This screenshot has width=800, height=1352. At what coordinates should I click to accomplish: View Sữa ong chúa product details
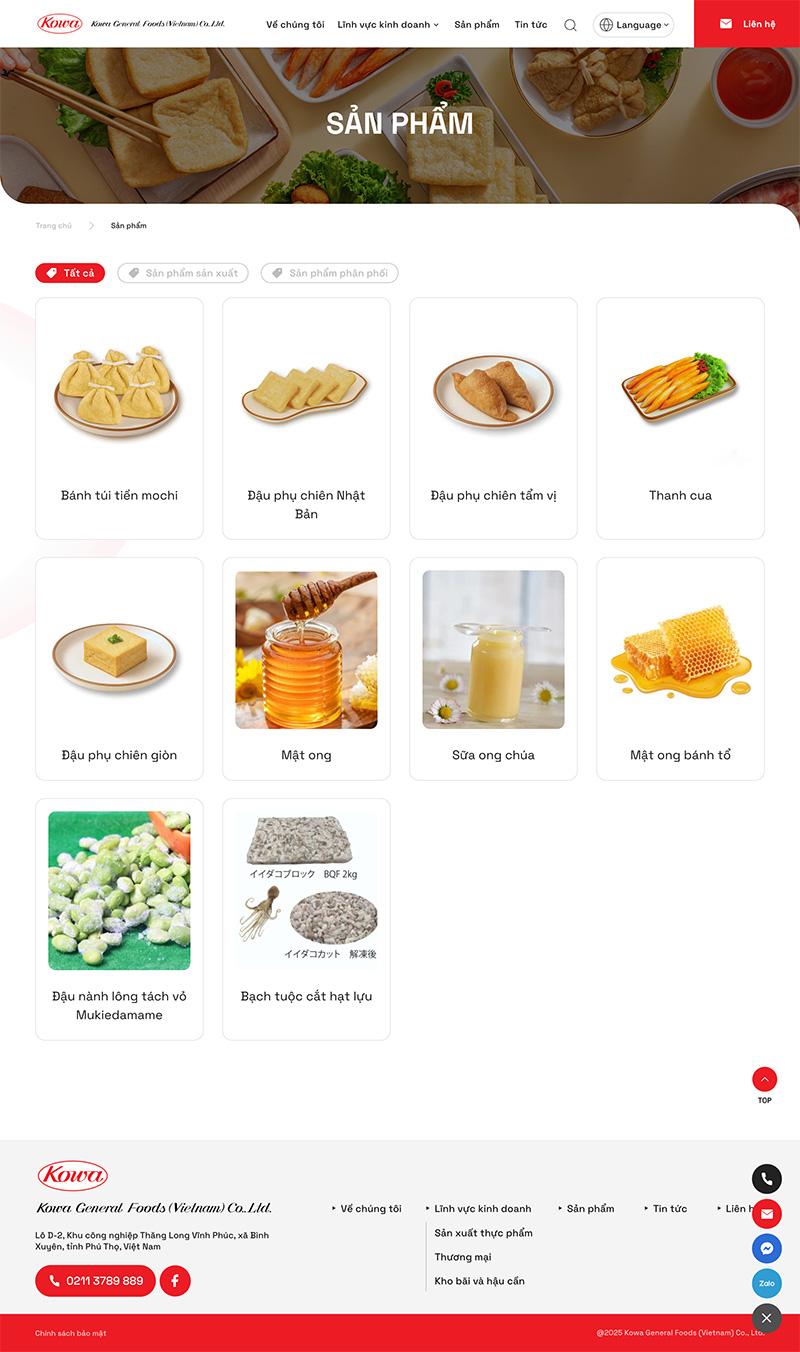(x=493, y=668)
